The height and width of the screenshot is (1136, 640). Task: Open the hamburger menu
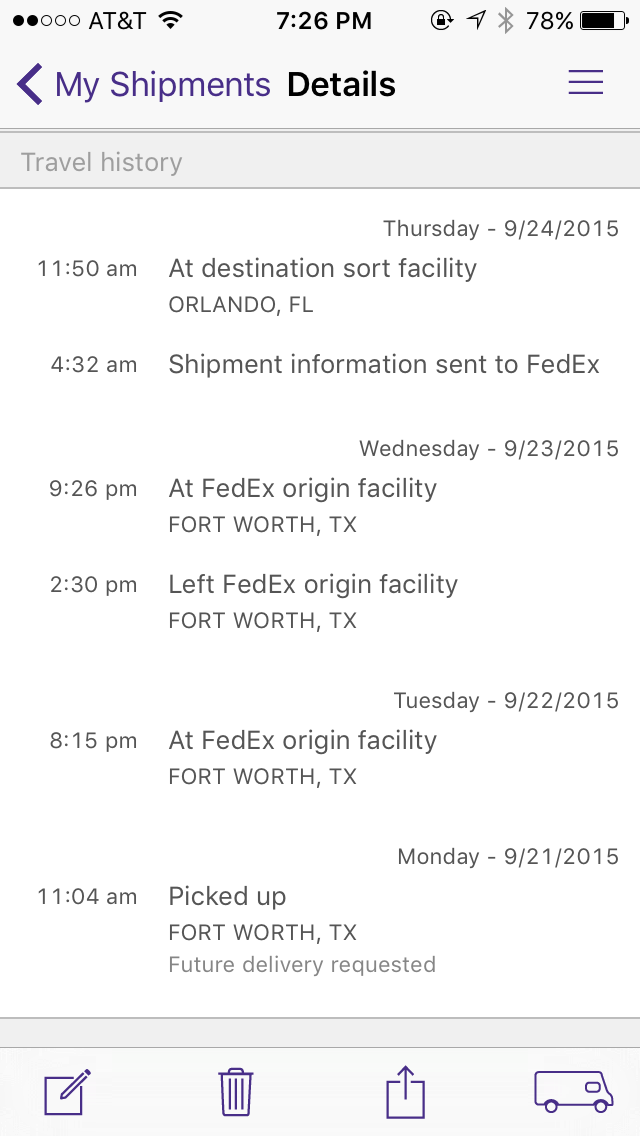pos(586,83)
